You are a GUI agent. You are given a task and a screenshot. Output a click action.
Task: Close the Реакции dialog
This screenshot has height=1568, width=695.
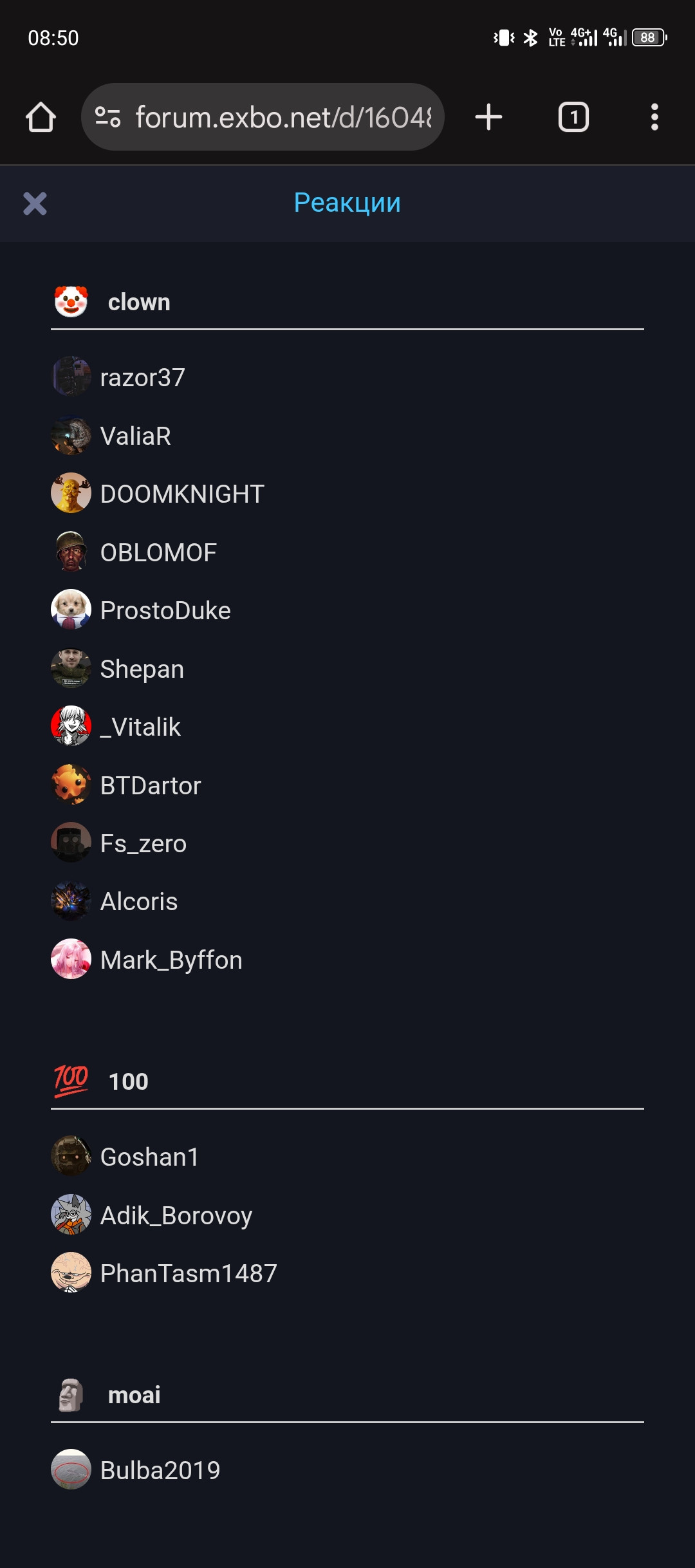click(x=35, y=203)
